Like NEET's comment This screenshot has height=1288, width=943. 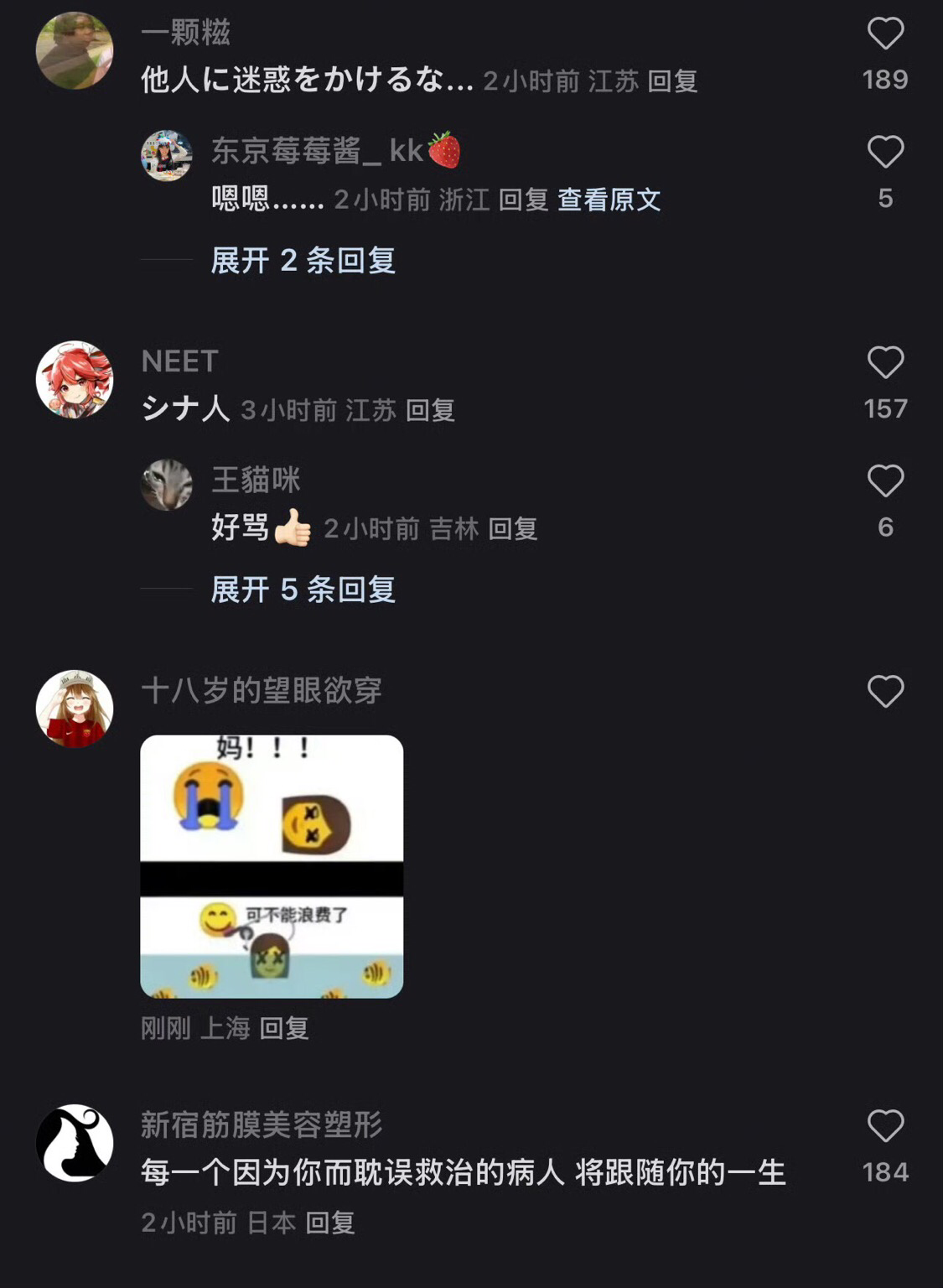pos(885,363)
